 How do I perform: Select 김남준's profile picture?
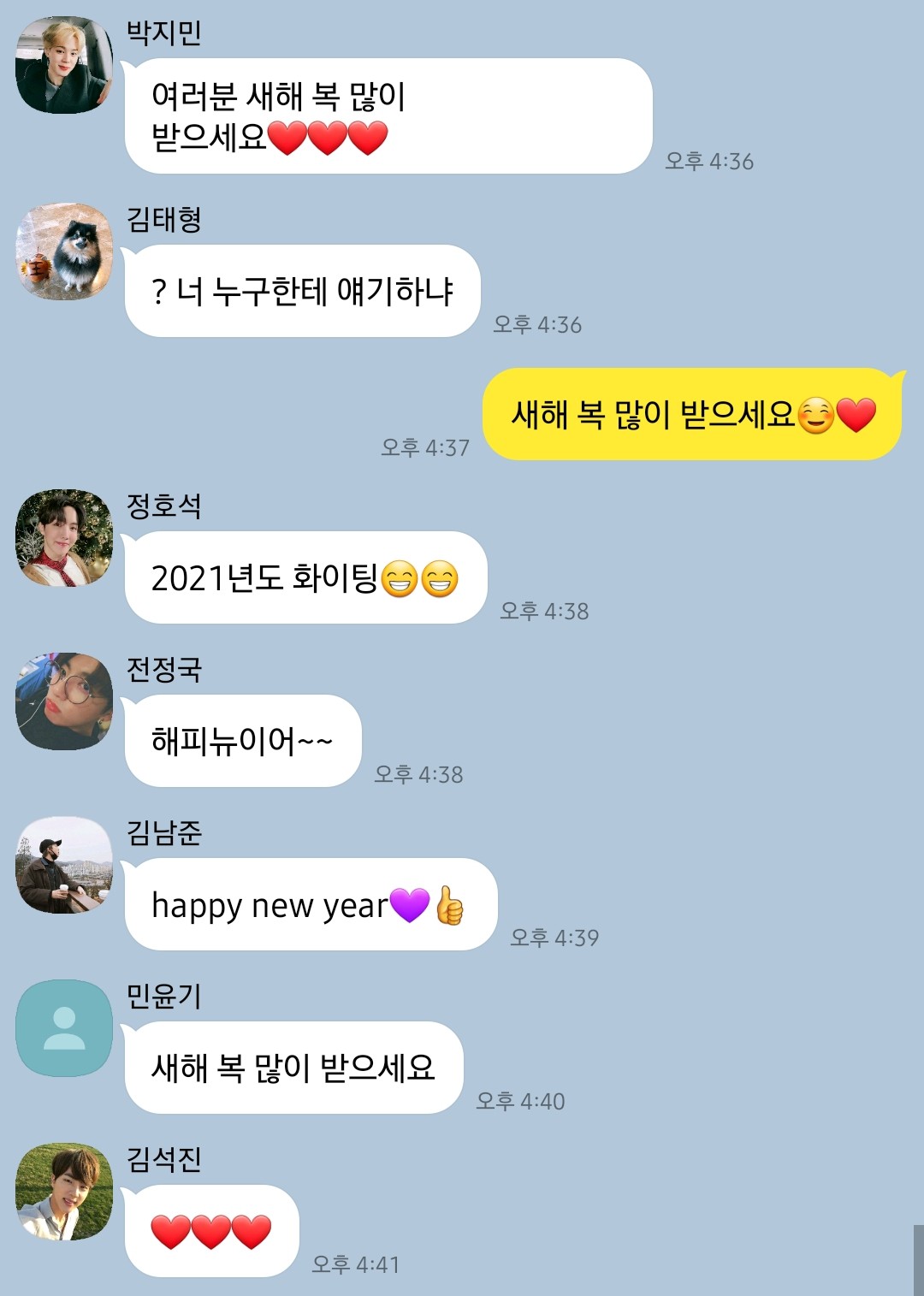pyautogui.click(x=64, y=865)
